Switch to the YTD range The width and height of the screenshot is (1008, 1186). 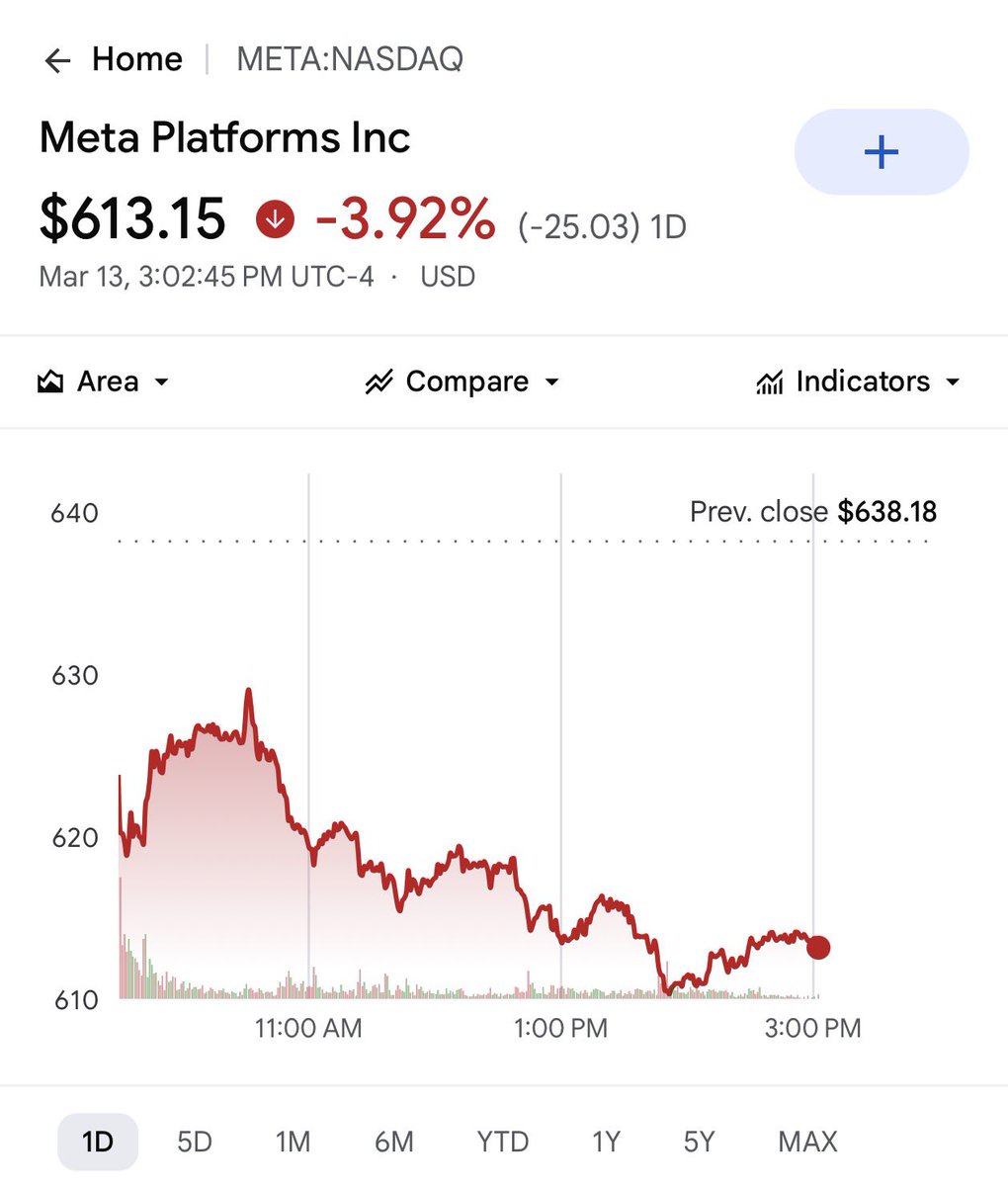pos(502,1142)
